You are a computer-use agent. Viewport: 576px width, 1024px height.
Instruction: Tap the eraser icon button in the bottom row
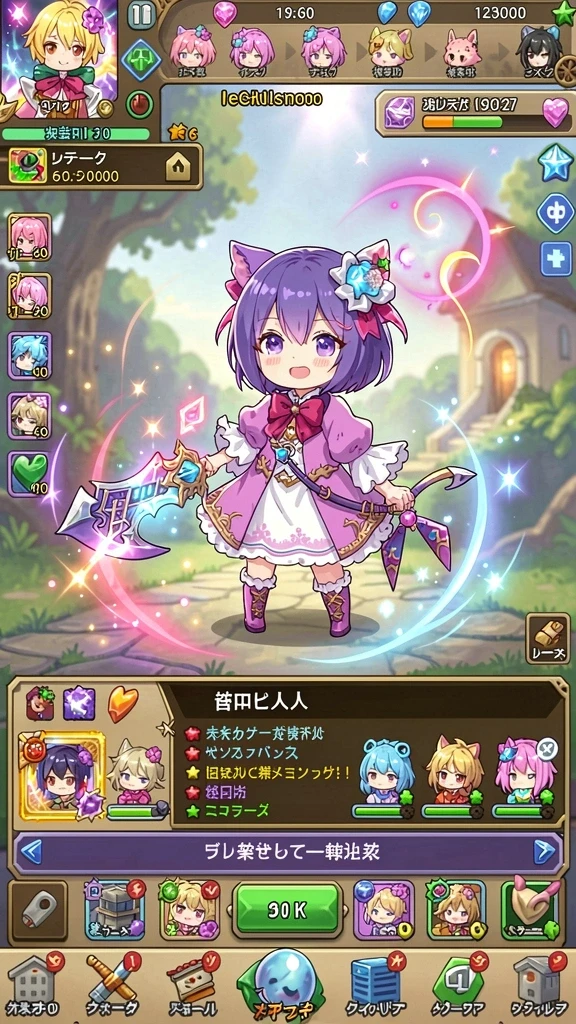pyautogui.click(x=39, y=910)
